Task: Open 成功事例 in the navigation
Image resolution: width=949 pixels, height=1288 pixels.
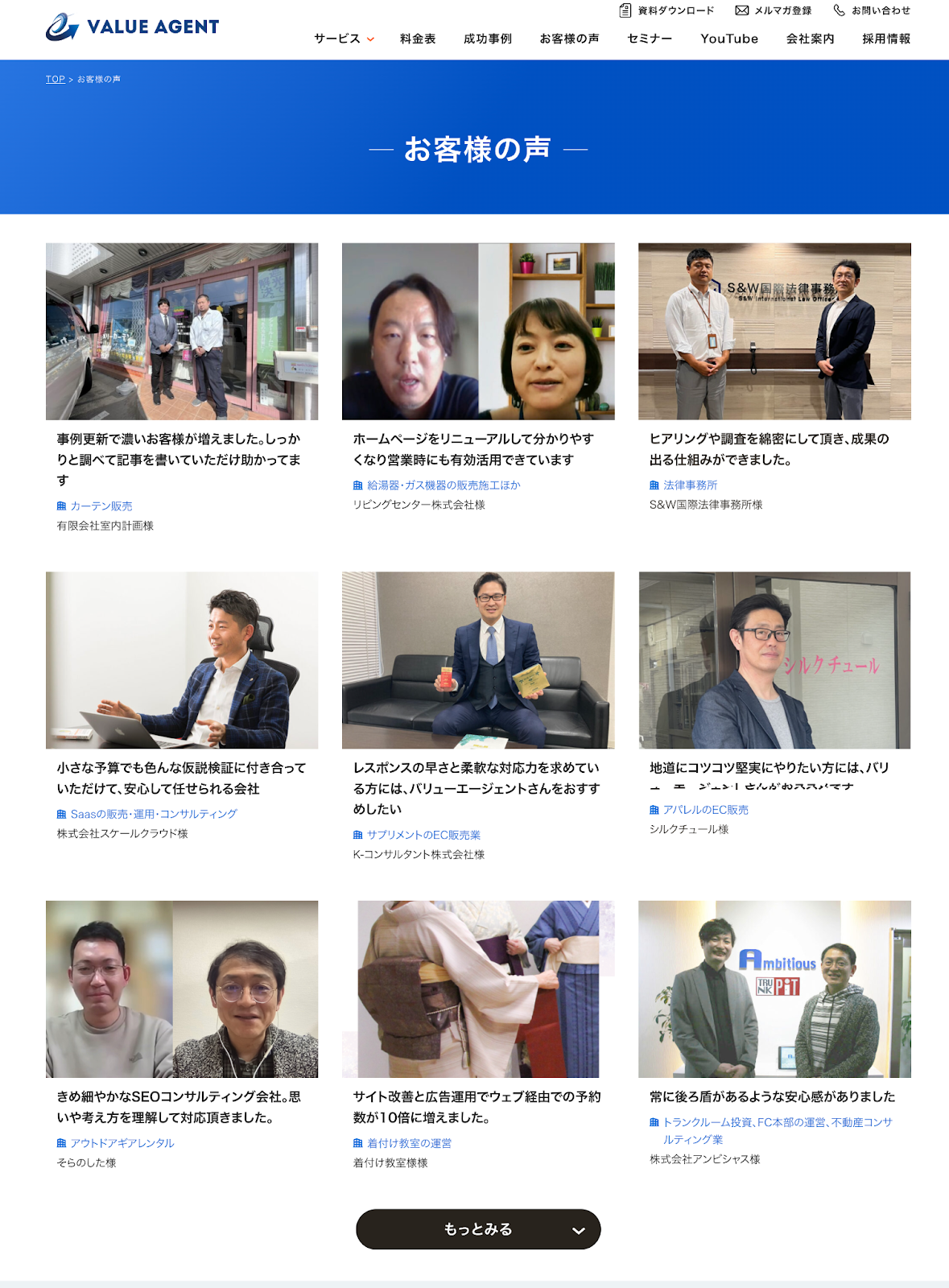Action: 487,39
